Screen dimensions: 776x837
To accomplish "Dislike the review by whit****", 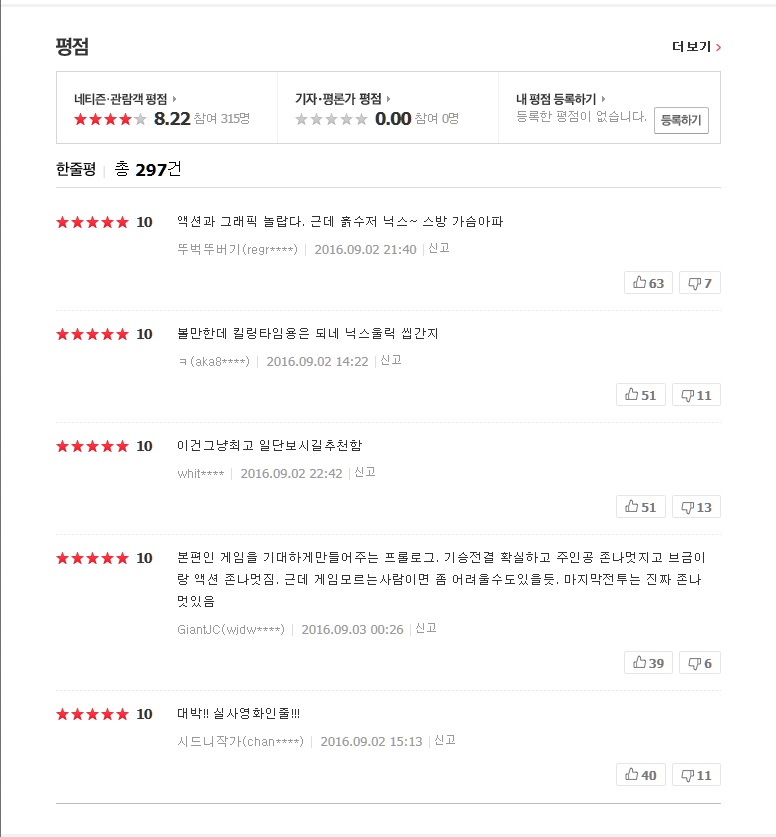I will (x=696, y=507).
